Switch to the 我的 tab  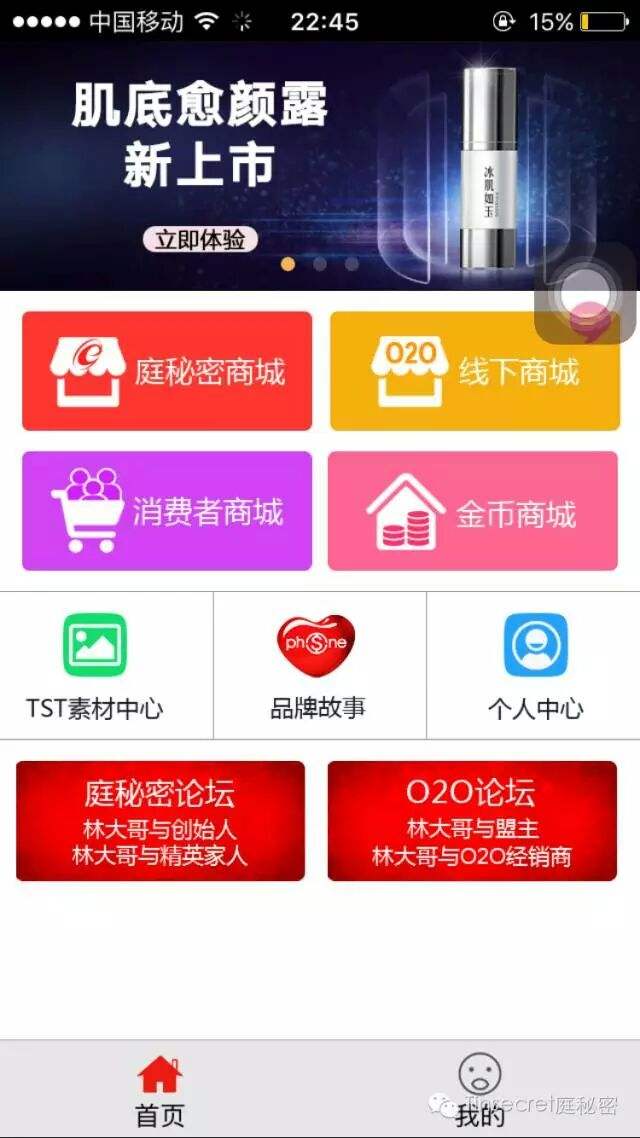(x=480, y=1090)
